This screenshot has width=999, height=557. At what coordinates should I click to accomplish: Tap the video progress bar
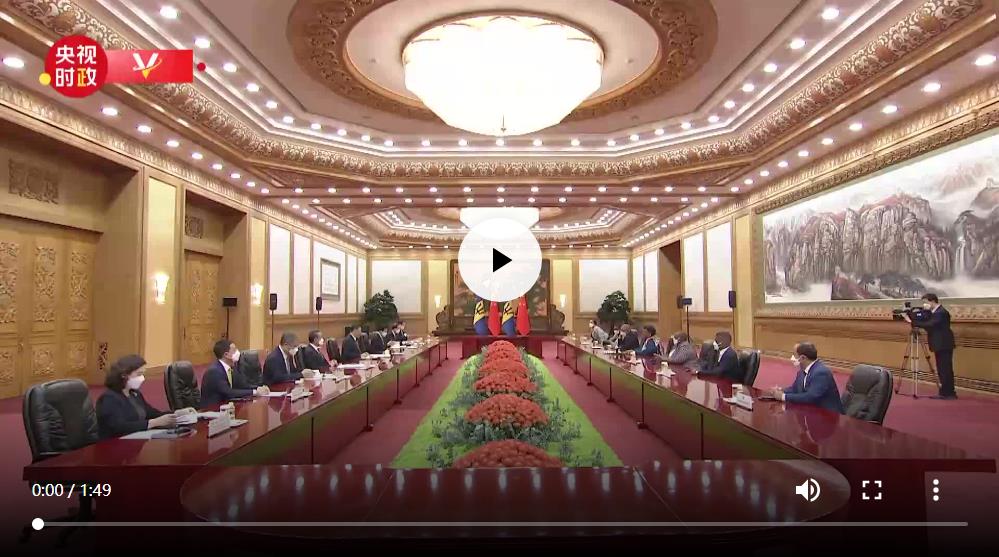click(x=500, y=524)
